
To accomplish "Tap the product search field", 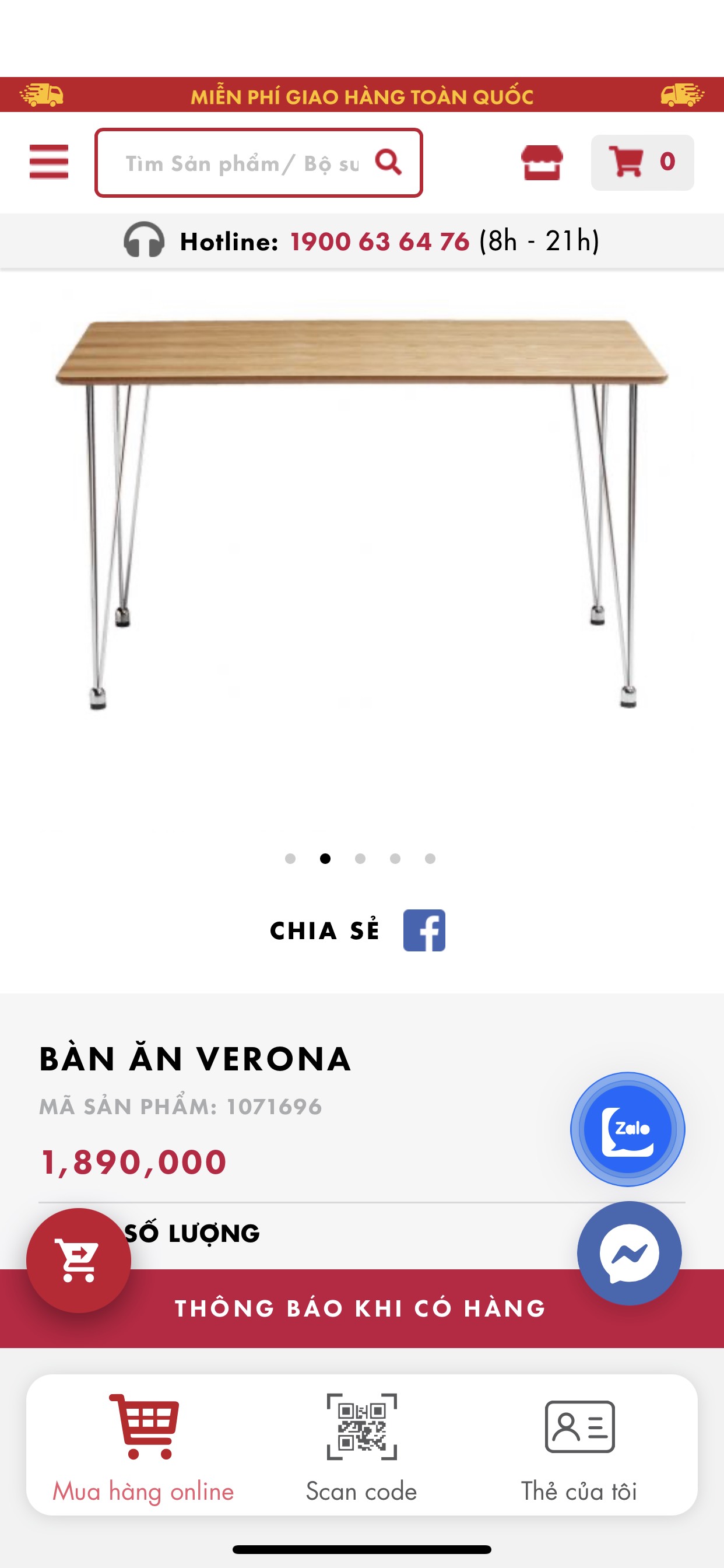I will [242, 163].
